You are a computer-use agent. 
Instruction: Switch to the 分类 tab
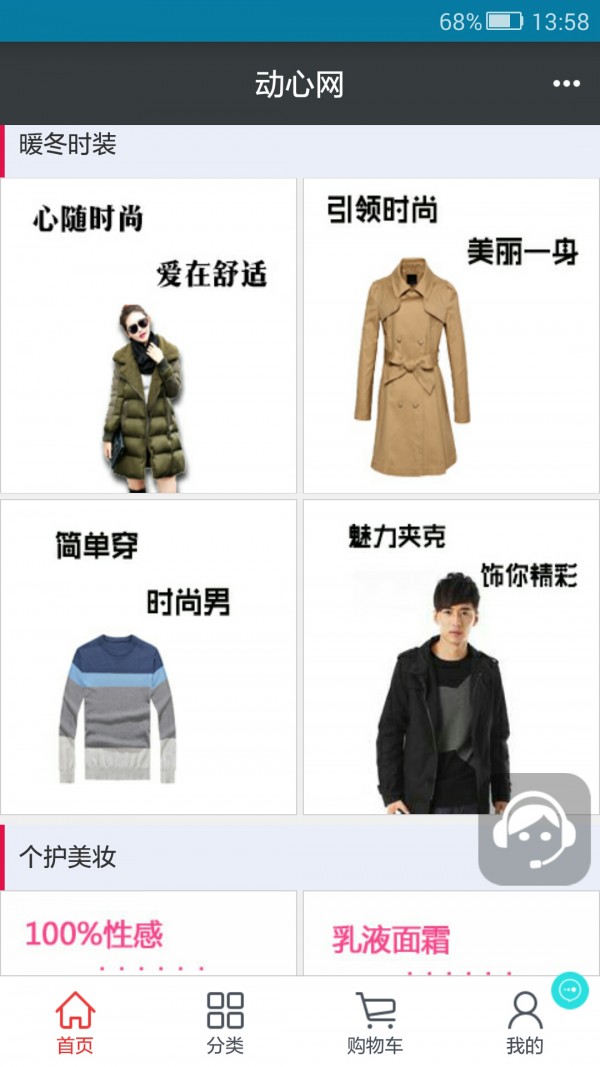pos(225,1022)
